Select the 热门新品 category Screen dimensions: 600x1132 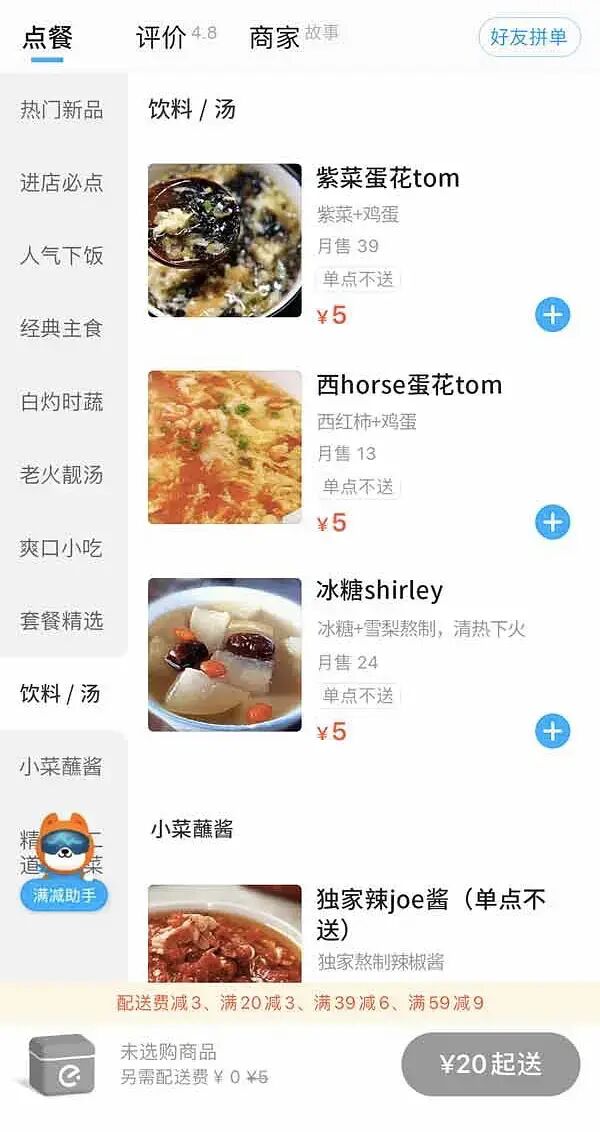[x=62, y=110]
